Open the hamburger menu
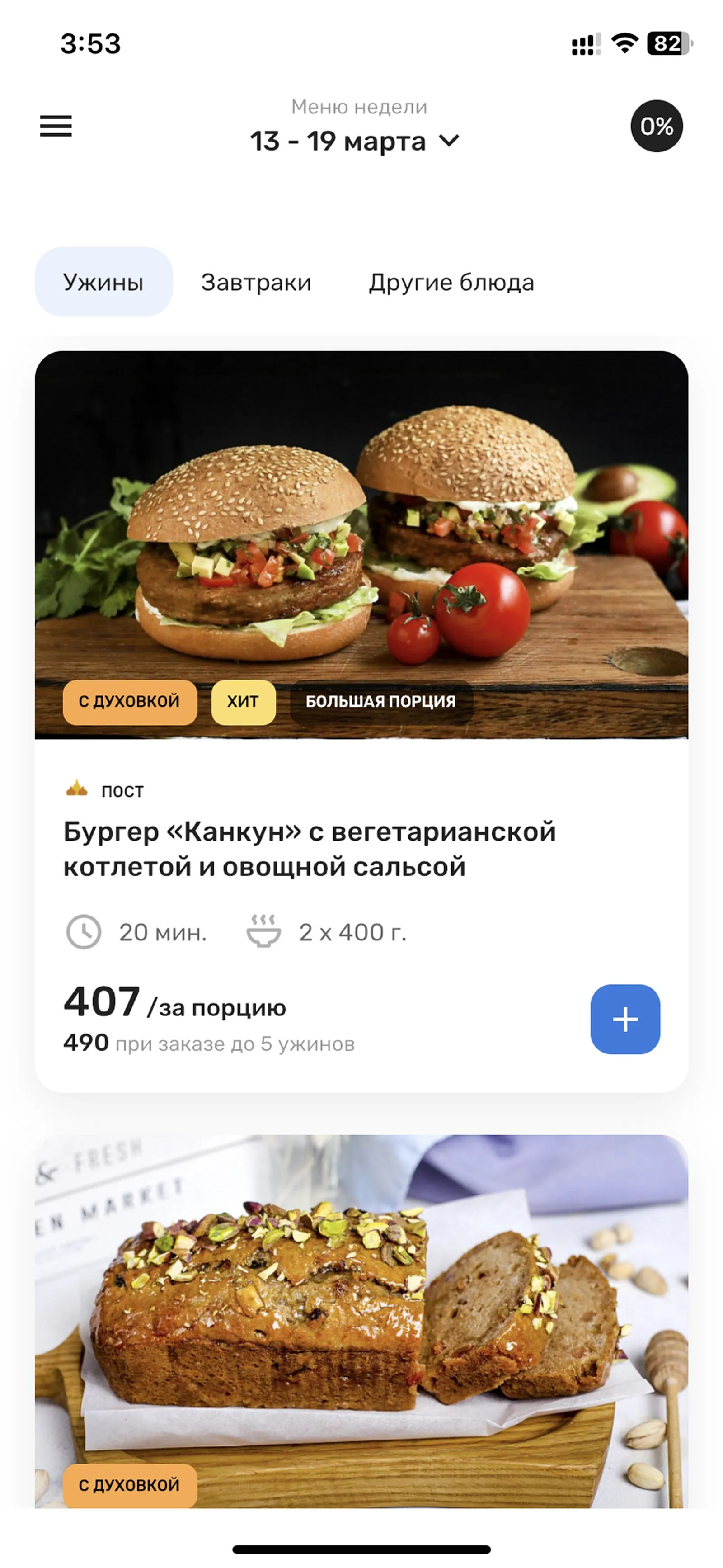Screen dimensions: 723x1568 coord(56,126)
